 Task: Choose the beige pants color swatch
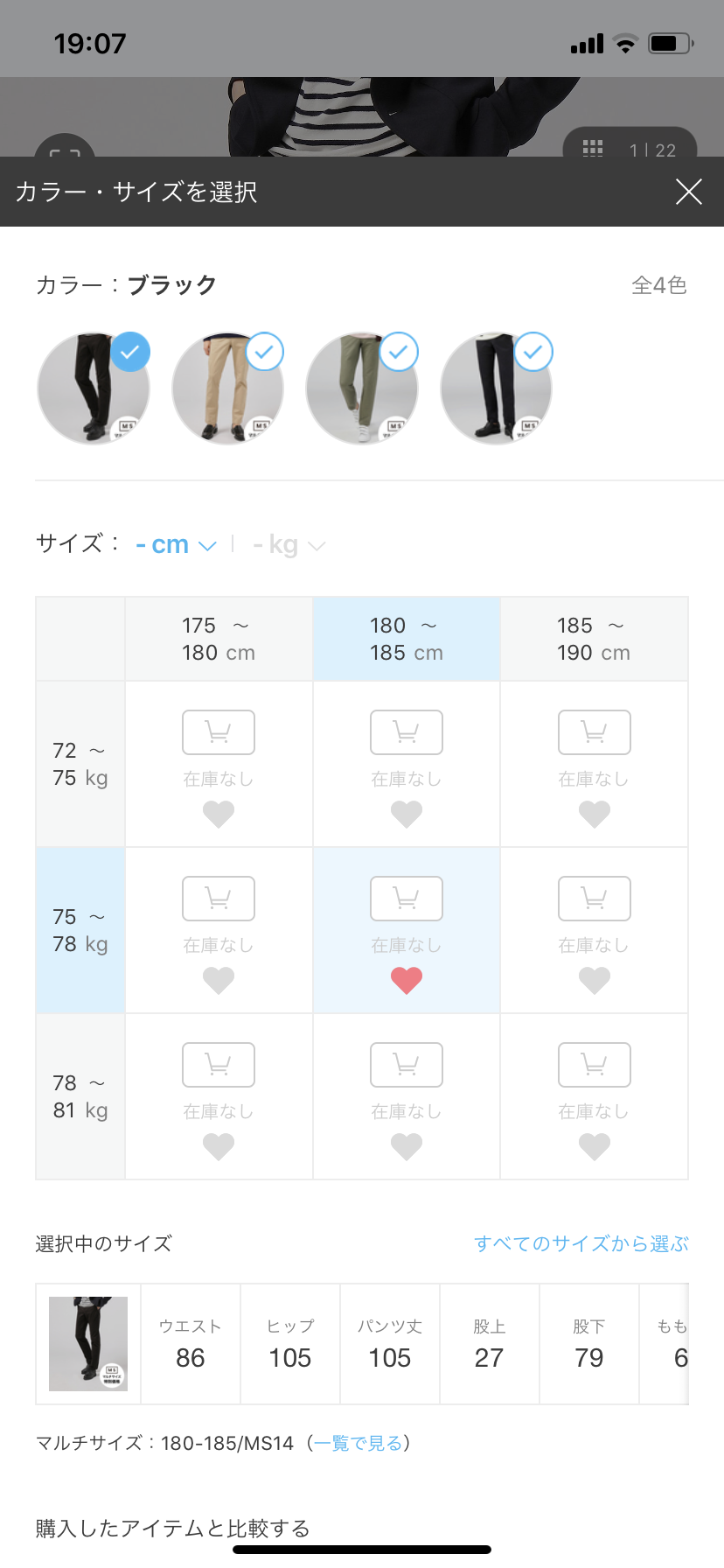(227, 388)
